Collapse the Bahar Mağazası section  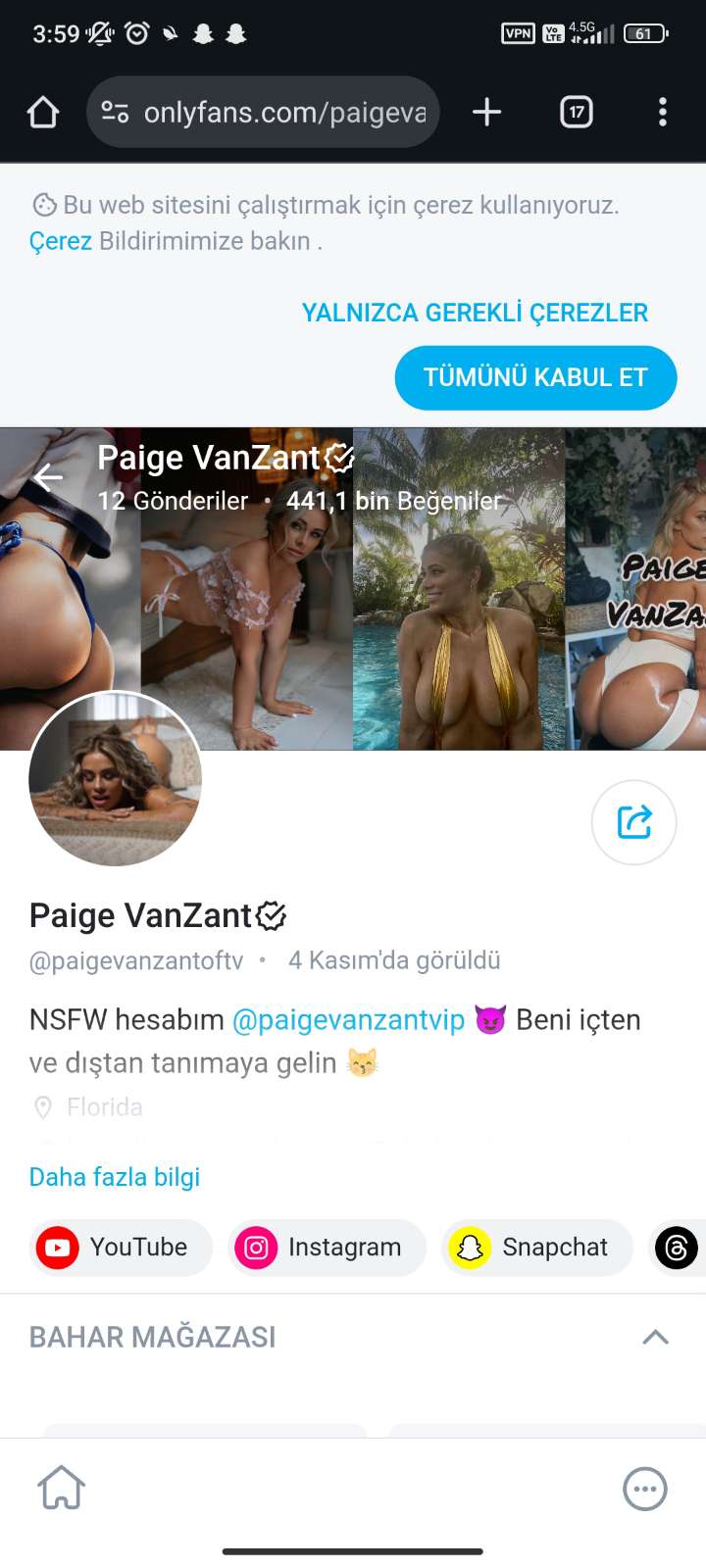pyautogui.click(x=655, y=1337)
